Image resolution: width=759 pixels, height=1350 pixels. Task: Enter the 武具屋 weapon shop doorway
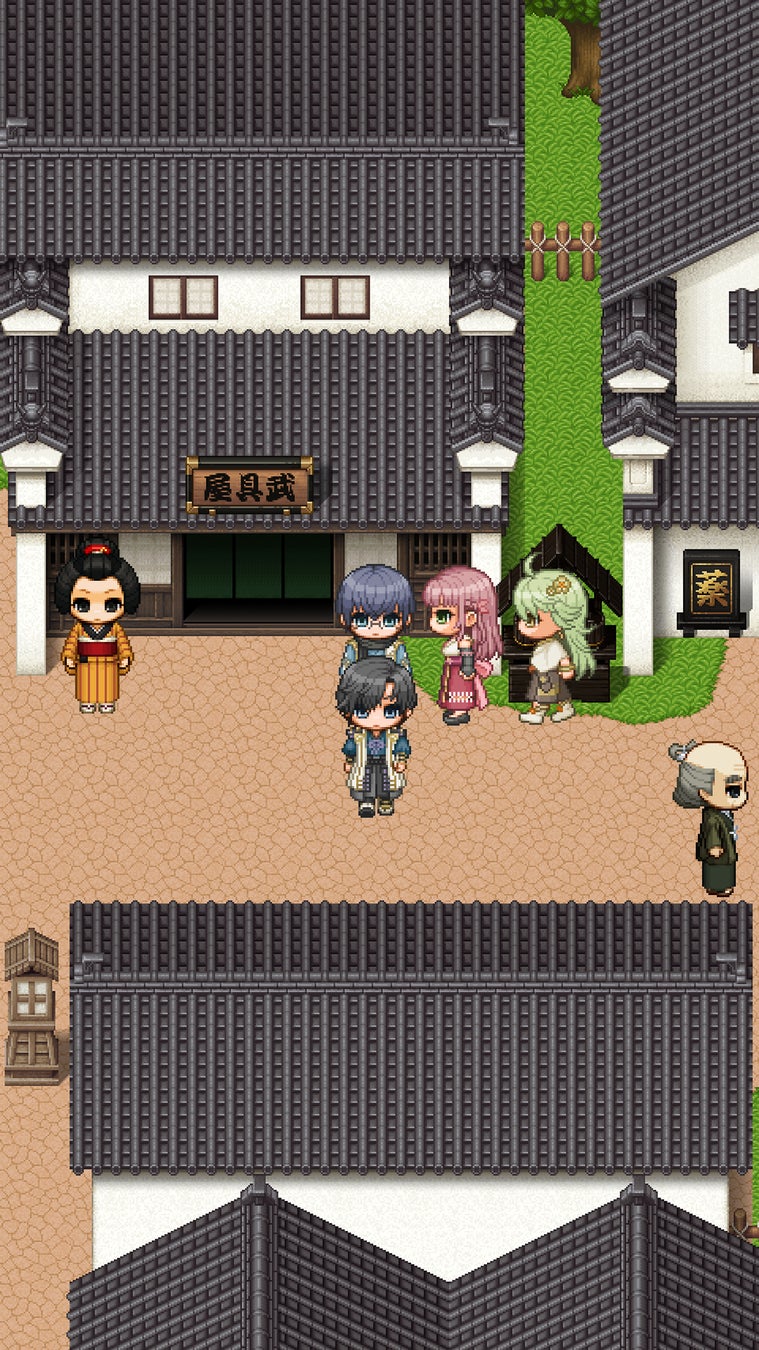point(258,579)
